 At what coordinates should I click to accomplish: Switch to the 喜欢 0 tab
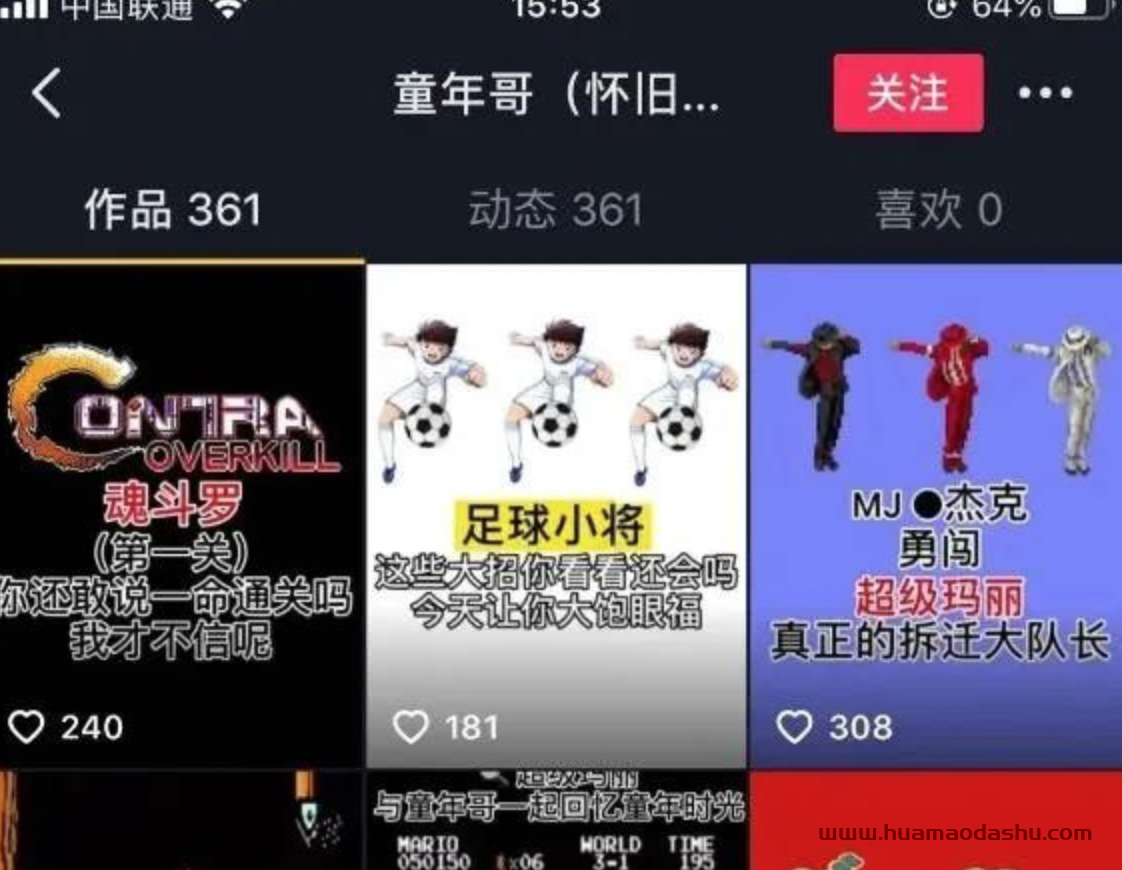(937, 210)
